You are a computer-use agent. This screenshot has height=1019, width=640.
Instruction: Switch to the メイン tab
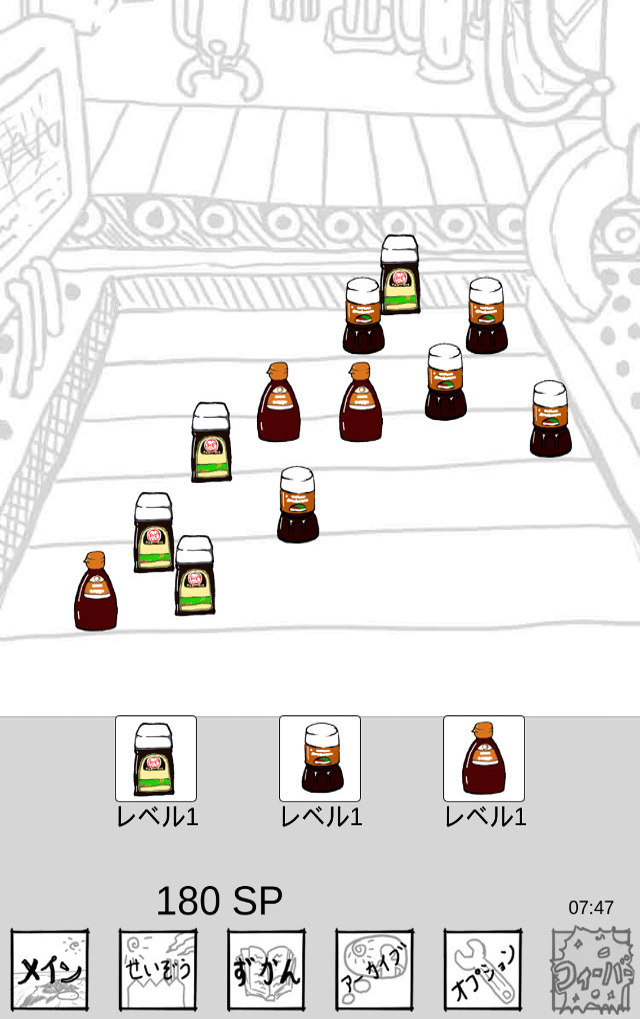pyautogui.click(x=50, y=968)
